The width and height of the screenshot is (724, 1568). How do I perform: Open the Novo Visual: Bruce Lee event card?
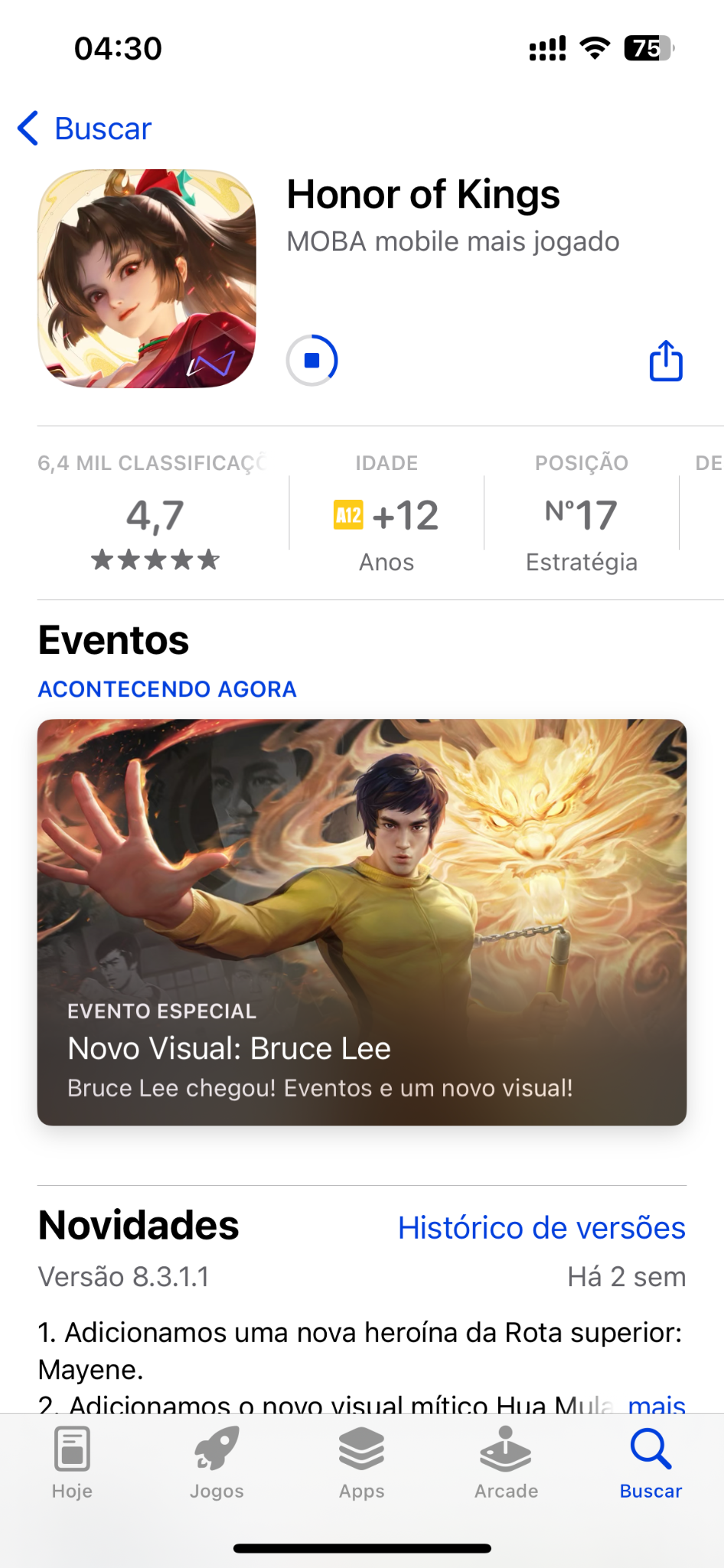click(x=362, y=922)
